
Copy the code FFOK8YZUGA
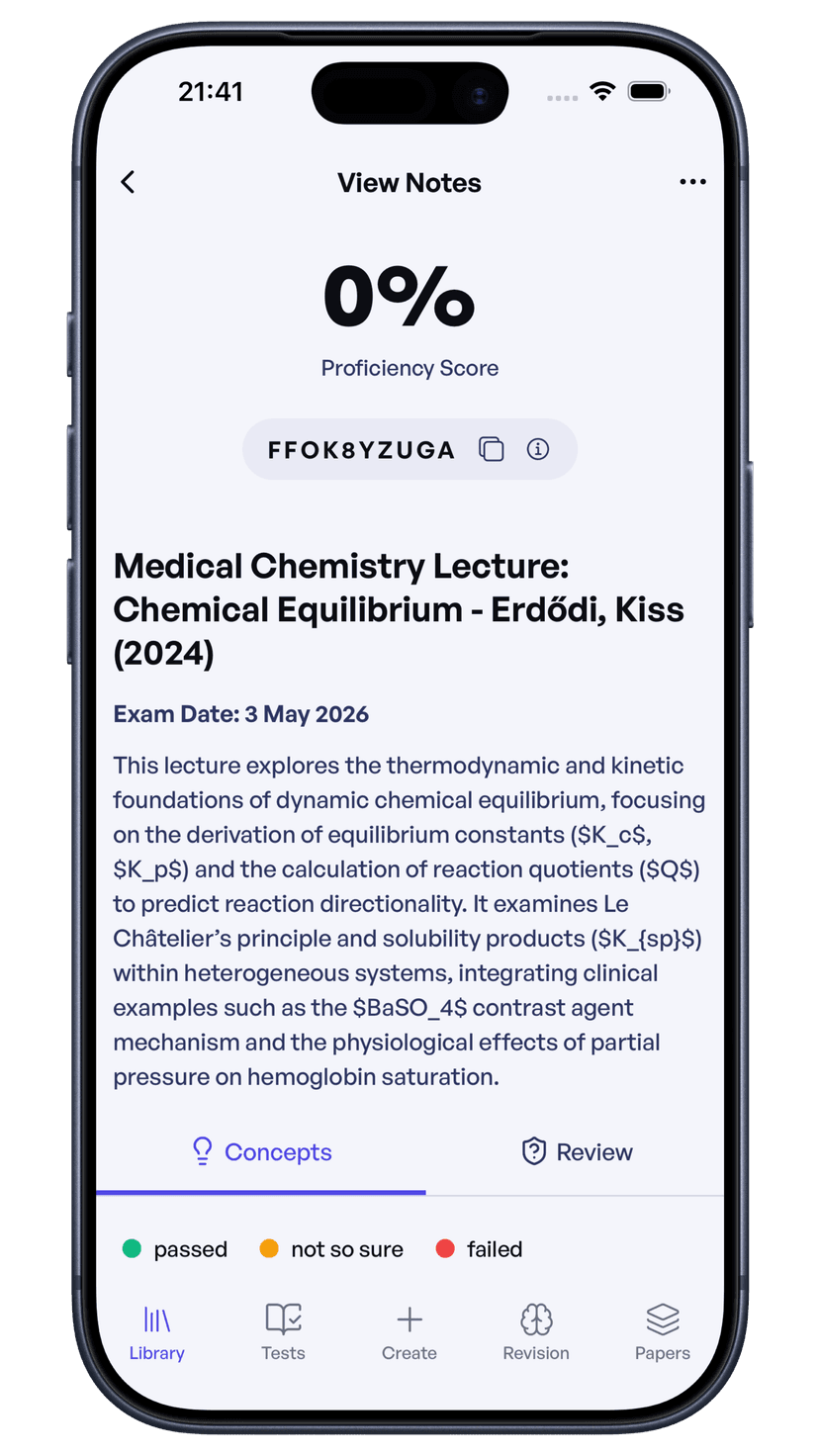(x=492, y=450)
